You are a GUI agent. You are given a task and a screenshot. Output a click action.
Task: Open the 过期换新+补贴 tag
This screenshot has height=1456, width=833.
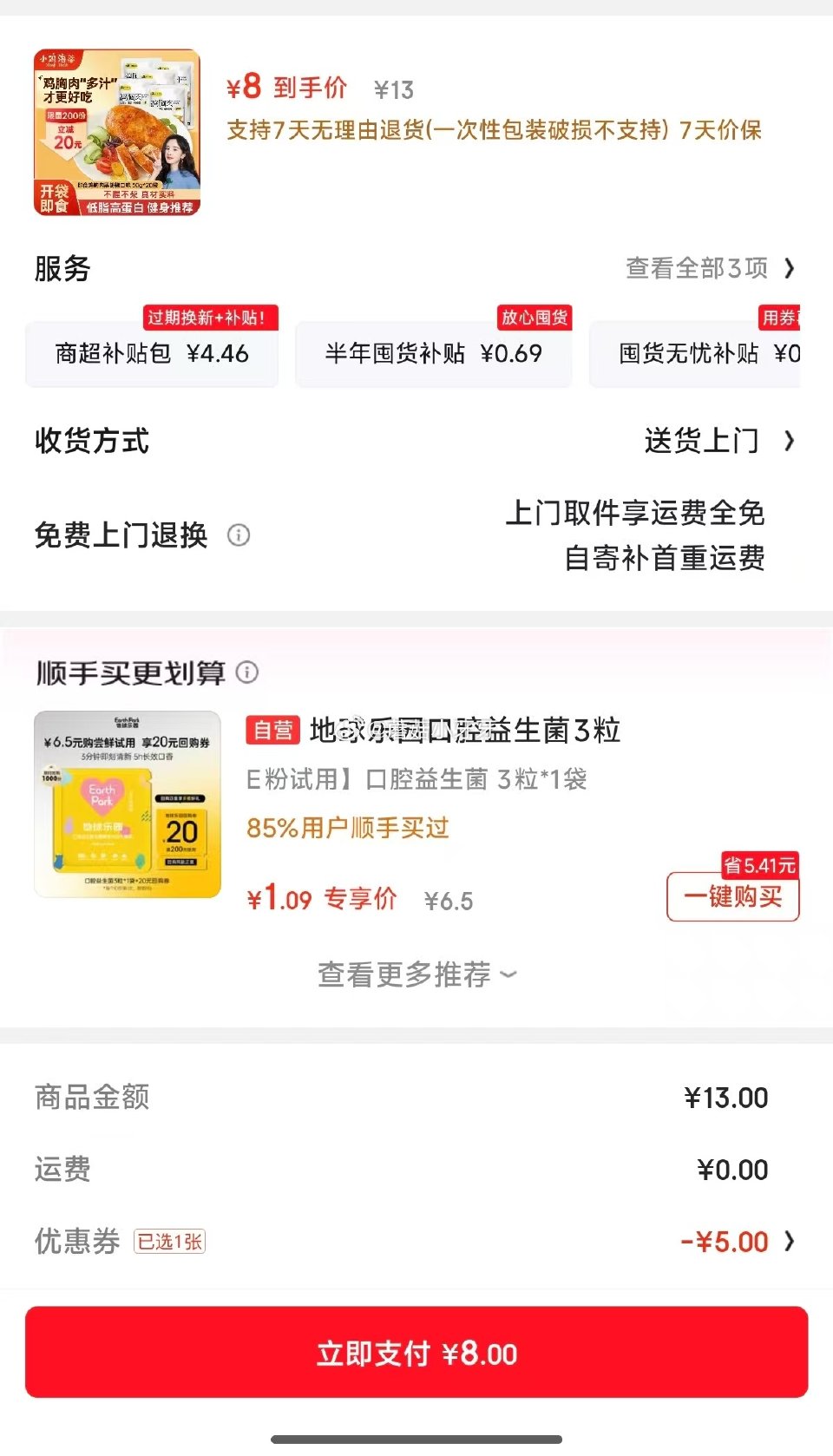pos(208,318)
